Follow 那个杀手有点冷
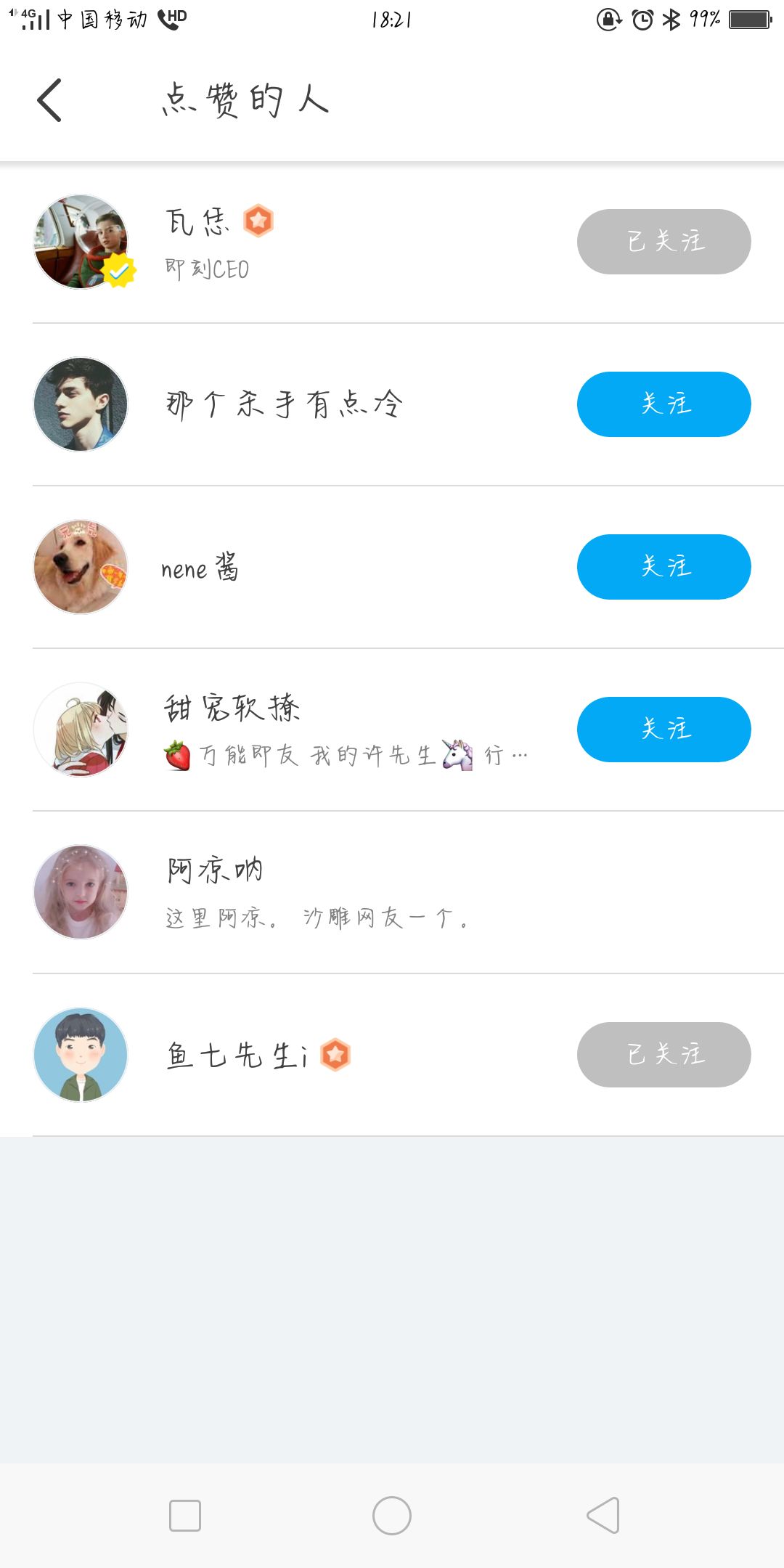Viewport: 784px width, 1568px height. pos(663,404)
